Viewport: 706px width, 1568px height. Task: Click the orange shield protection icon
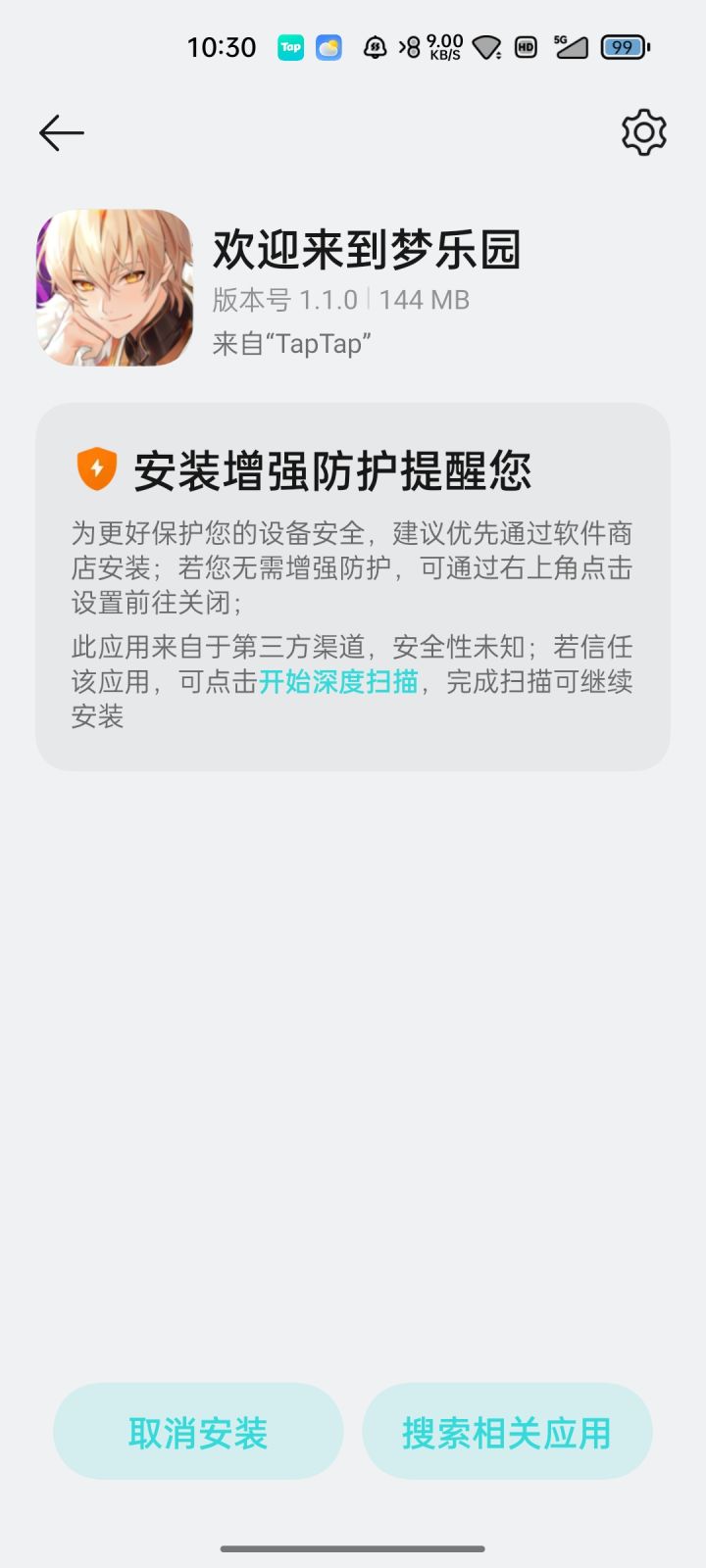(x=95, y=468)
